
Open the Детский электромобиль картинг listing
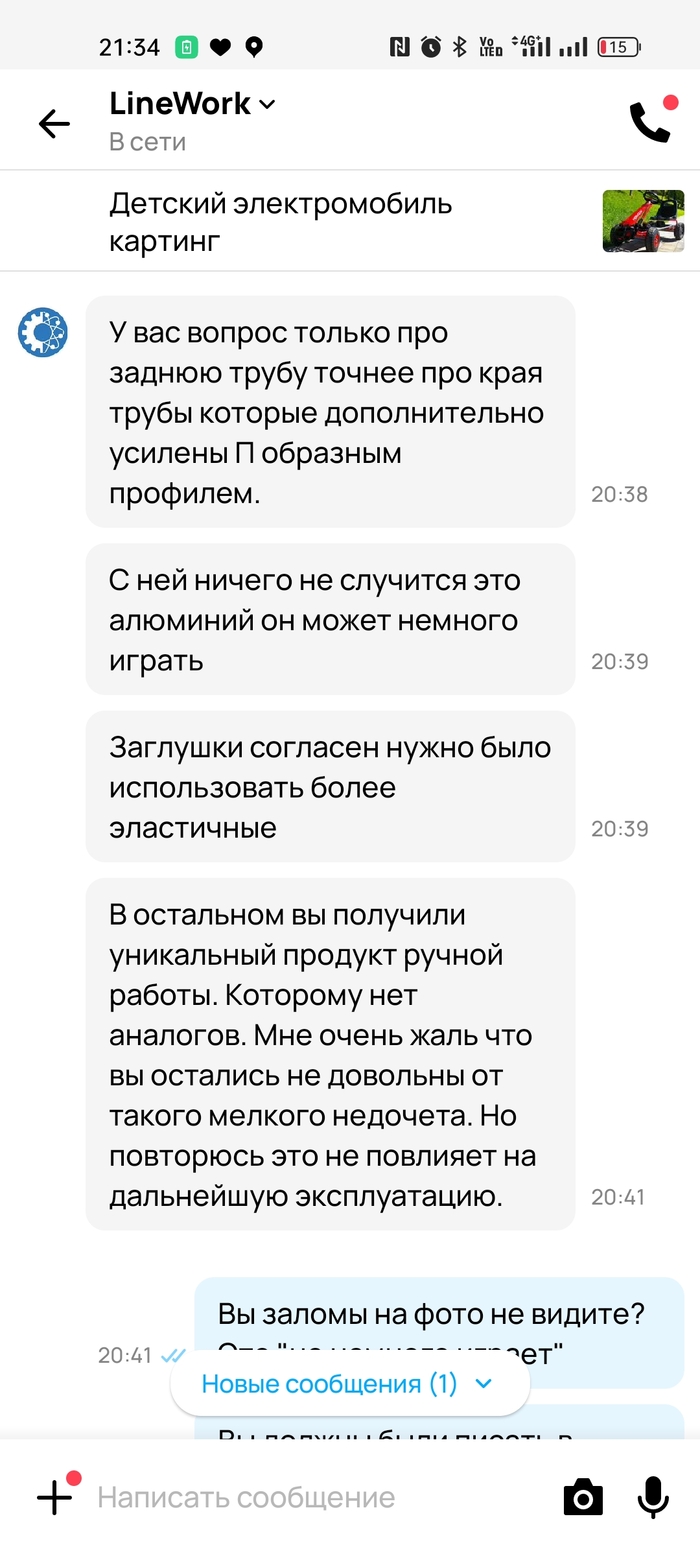point(350,221)
